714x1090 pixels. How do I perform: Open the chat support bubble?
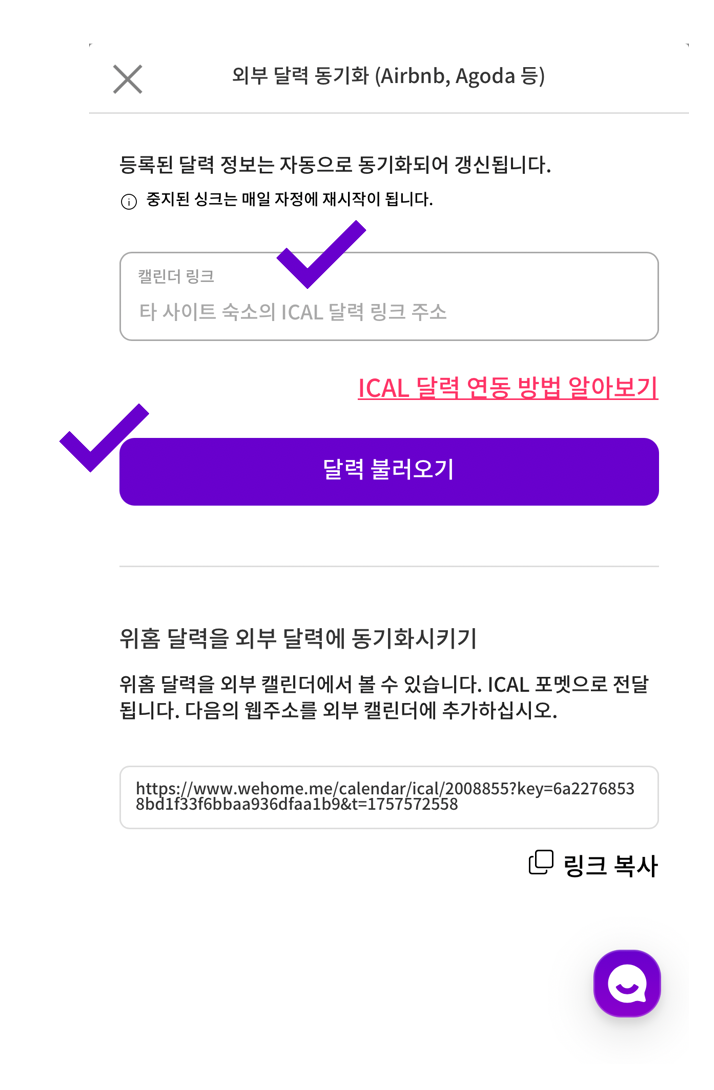click(x=627, y=983)
